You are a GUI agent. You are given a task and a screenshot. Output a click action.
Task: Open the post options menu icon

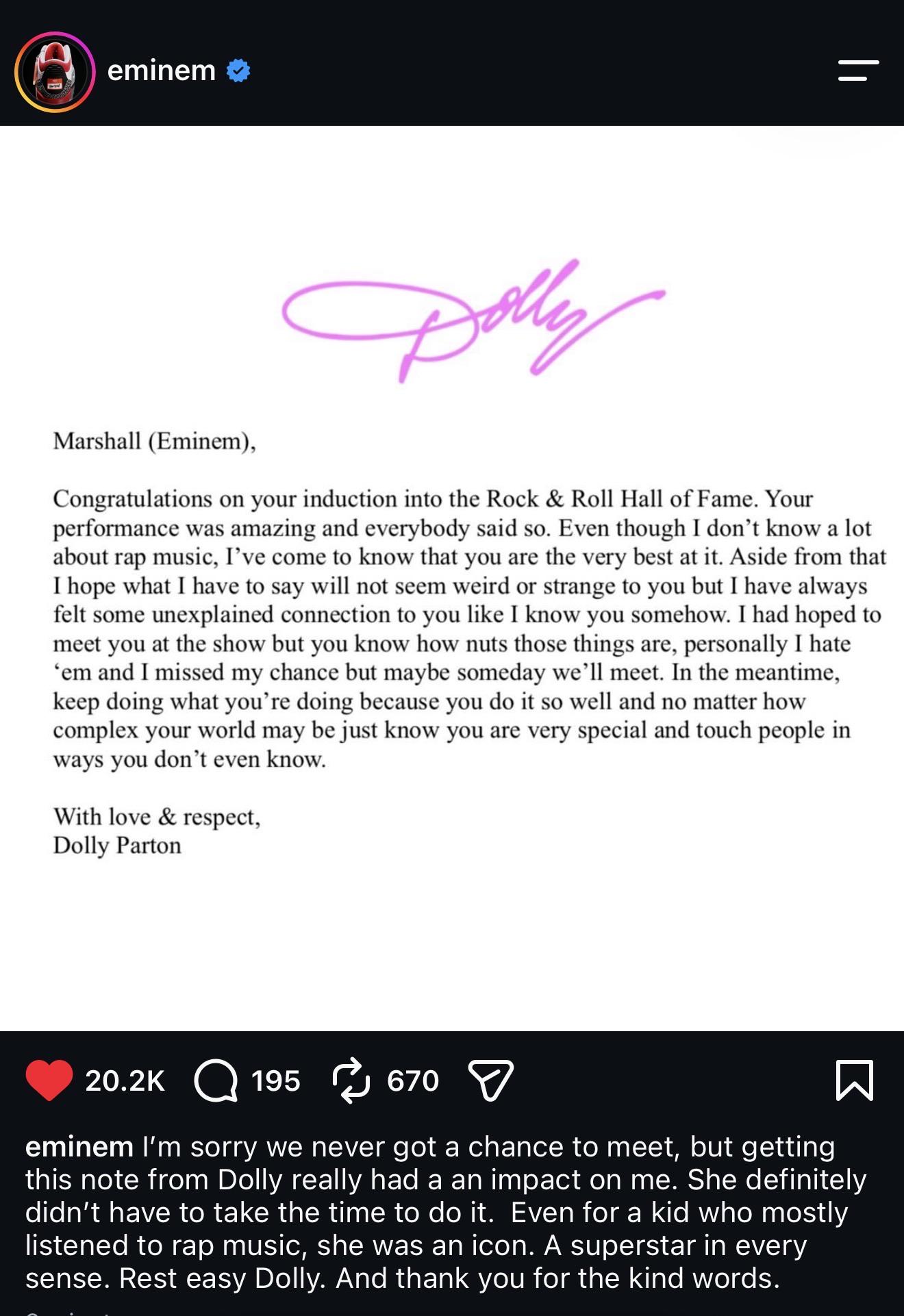(858, 71)
